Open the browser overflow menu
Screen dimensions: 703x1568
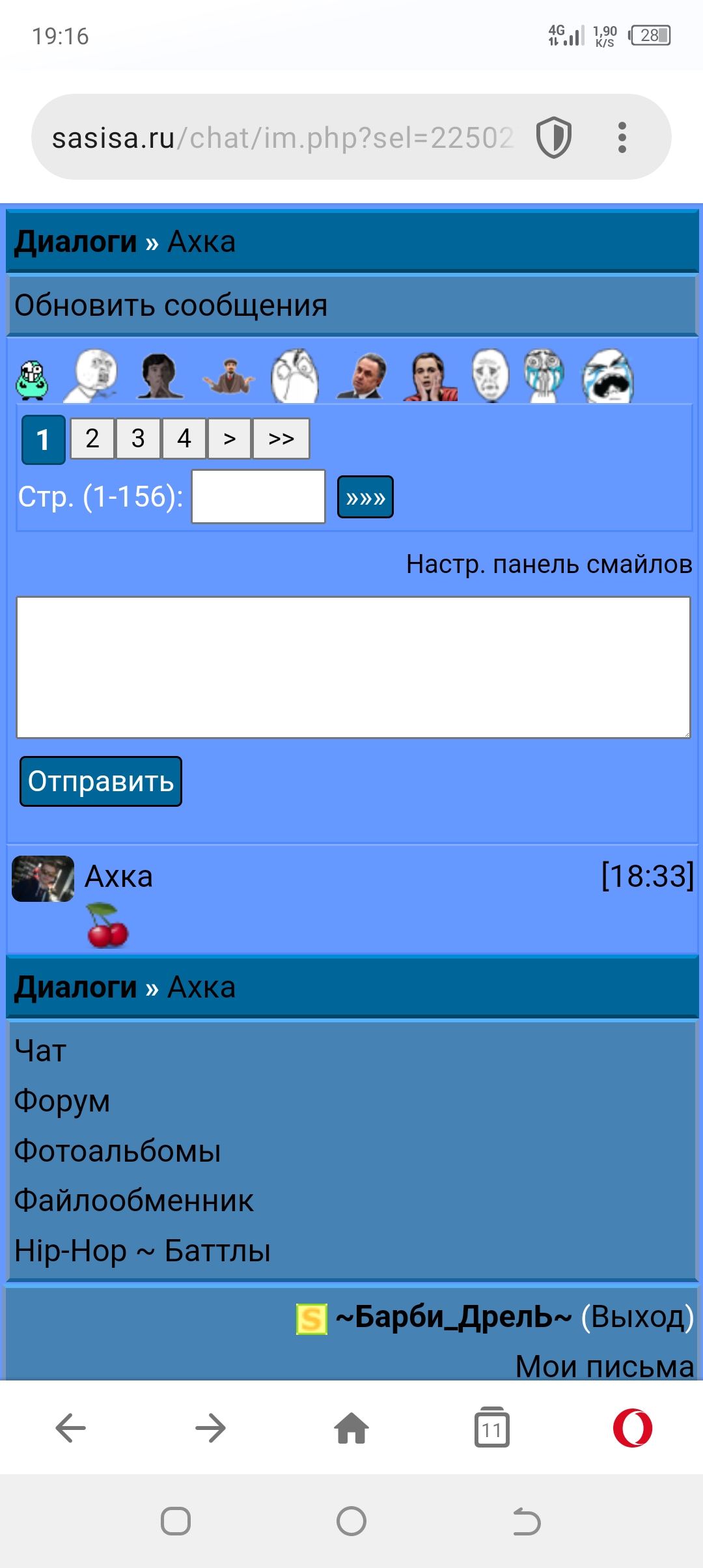pyautogui.click(x=622, y=137)
